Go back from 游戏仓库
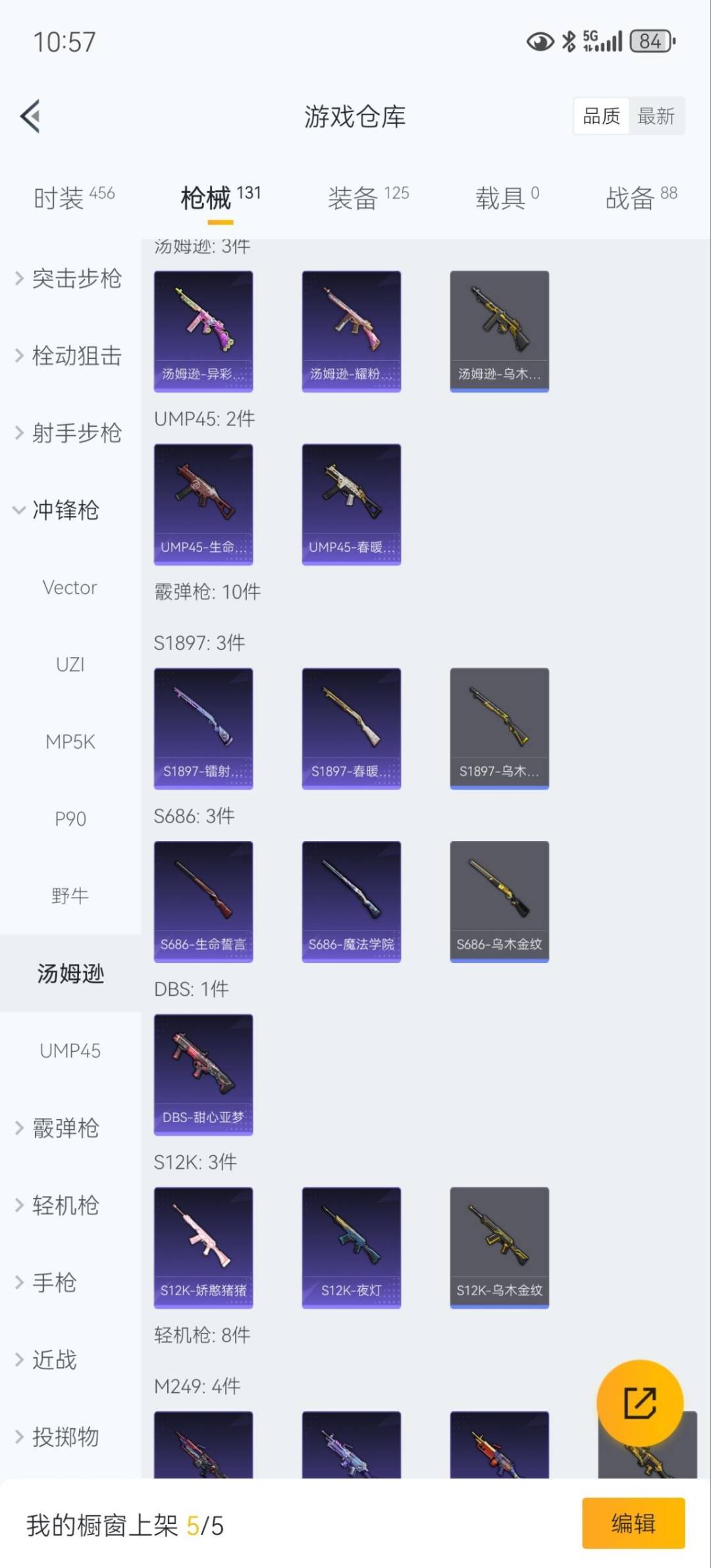The height and width of the screenshot is (1568, 711). (x=30, y=117)
